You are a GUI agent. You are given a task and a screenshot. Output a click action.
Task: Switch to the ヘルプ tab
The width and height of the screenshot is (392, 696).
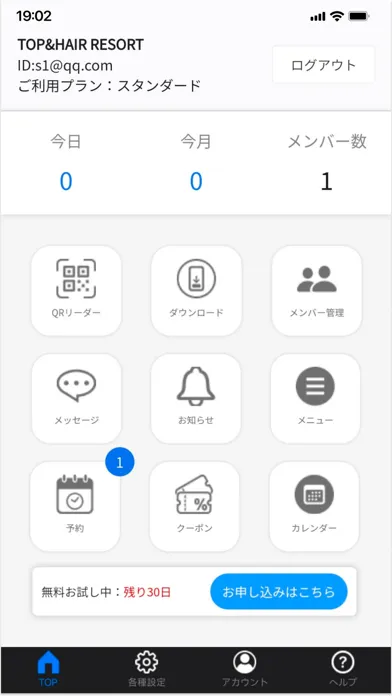point(343,670)
